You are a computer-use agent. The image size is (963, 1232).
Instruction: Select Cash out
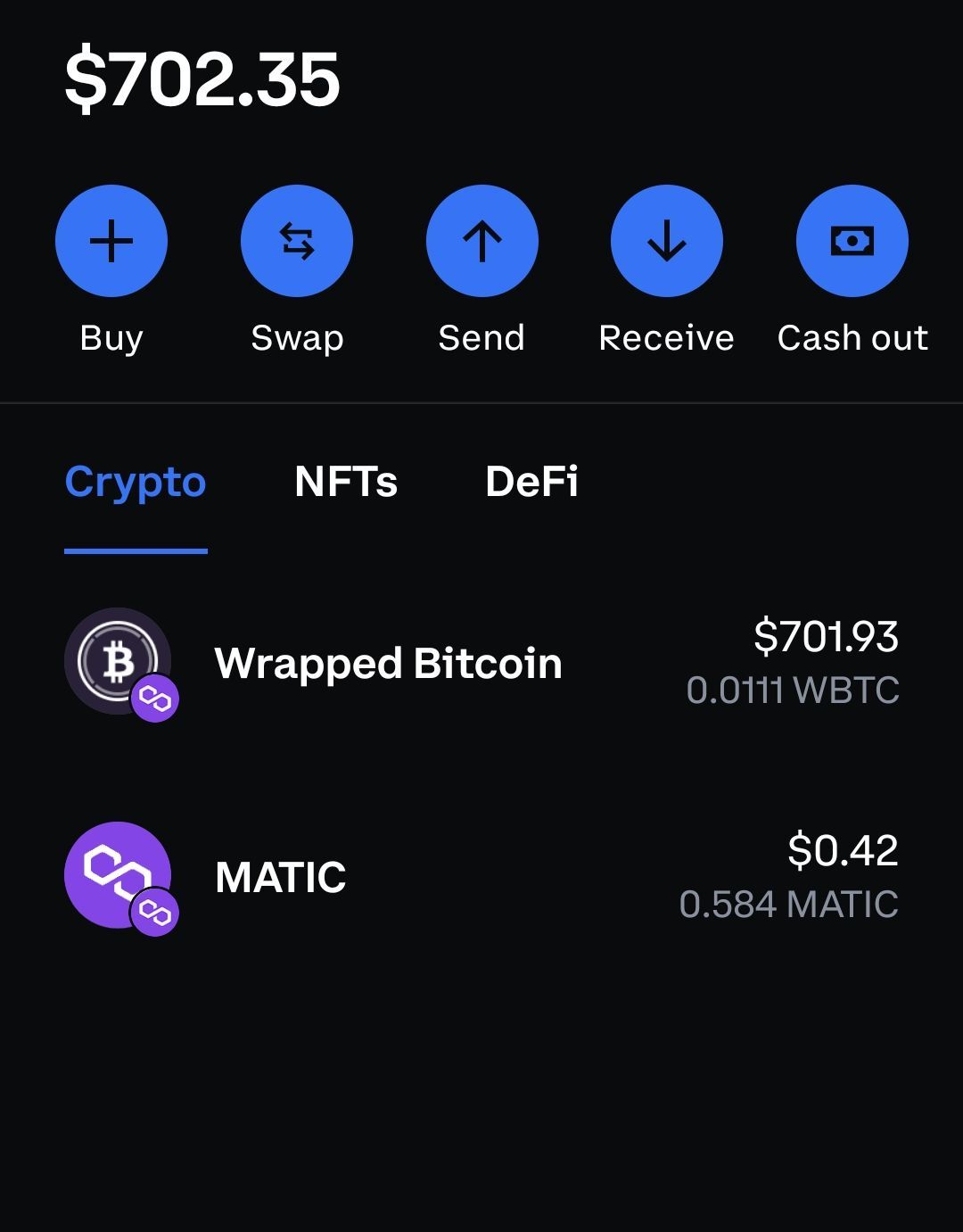tap(852, 241)
